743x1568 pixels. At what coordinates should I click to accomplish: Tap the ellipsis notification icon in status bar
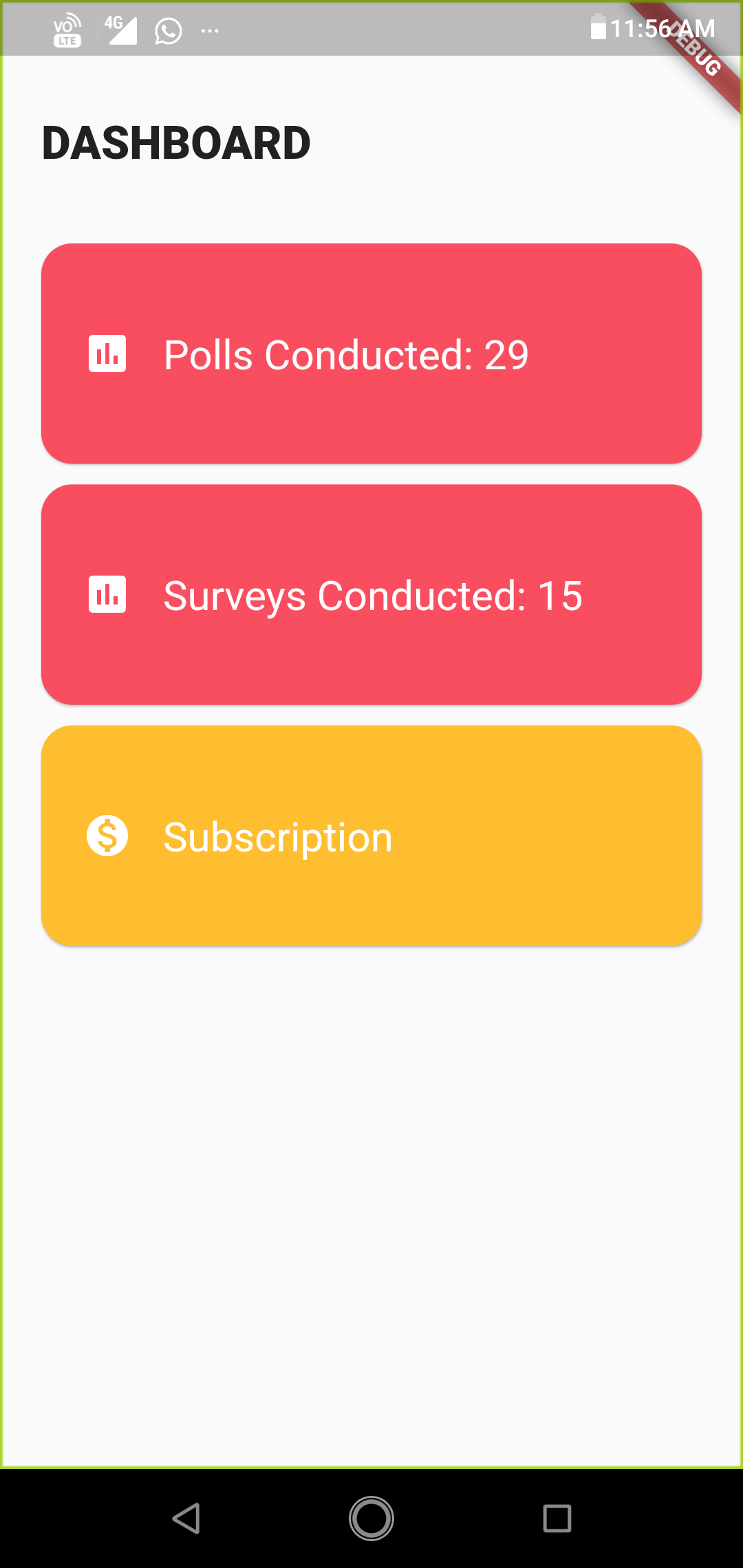(x=210, y=30)
